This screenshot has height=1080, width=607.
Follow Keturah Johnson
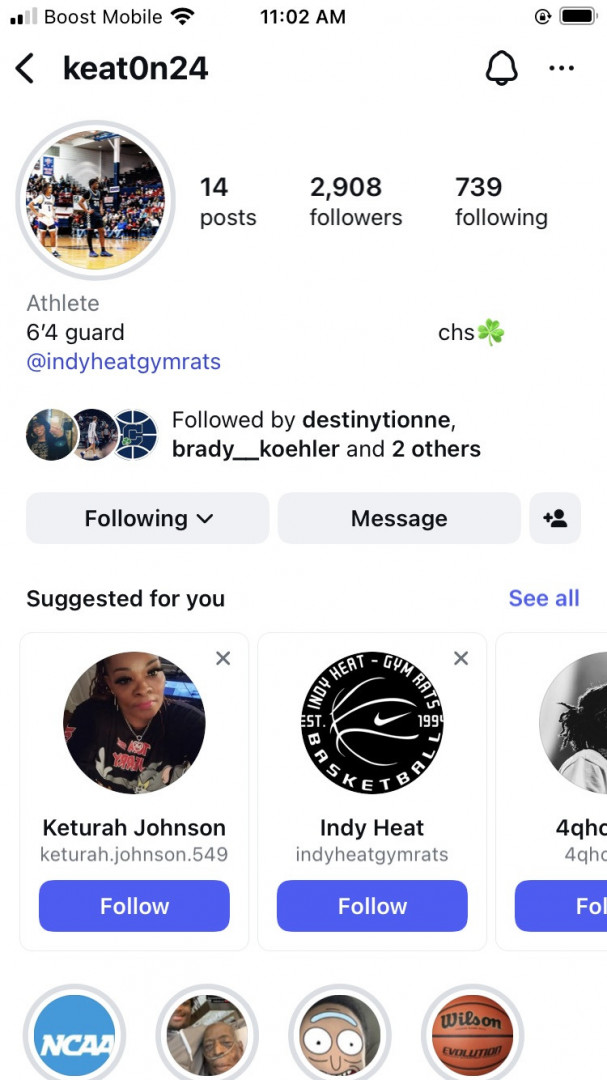coord(134,906)
